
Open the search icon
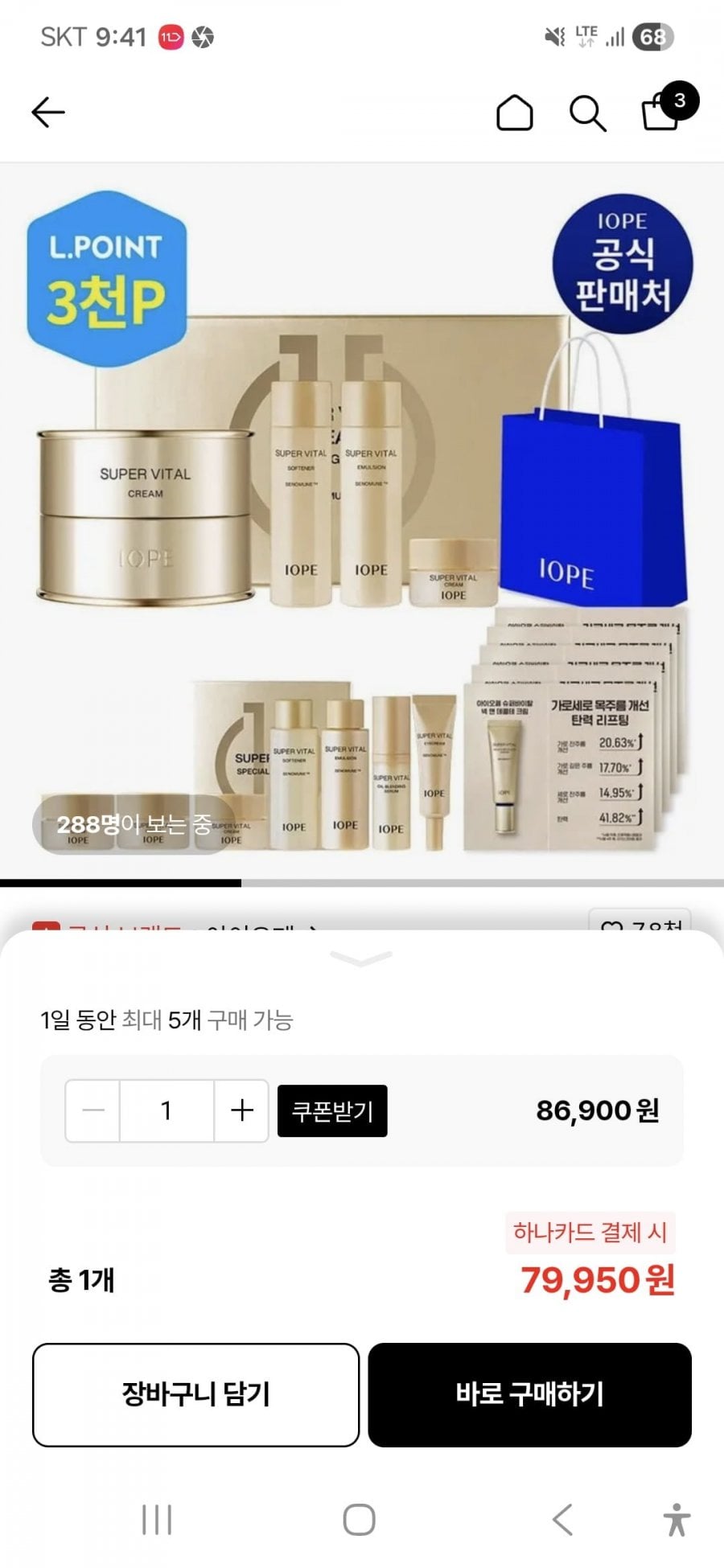coord(587,113)
